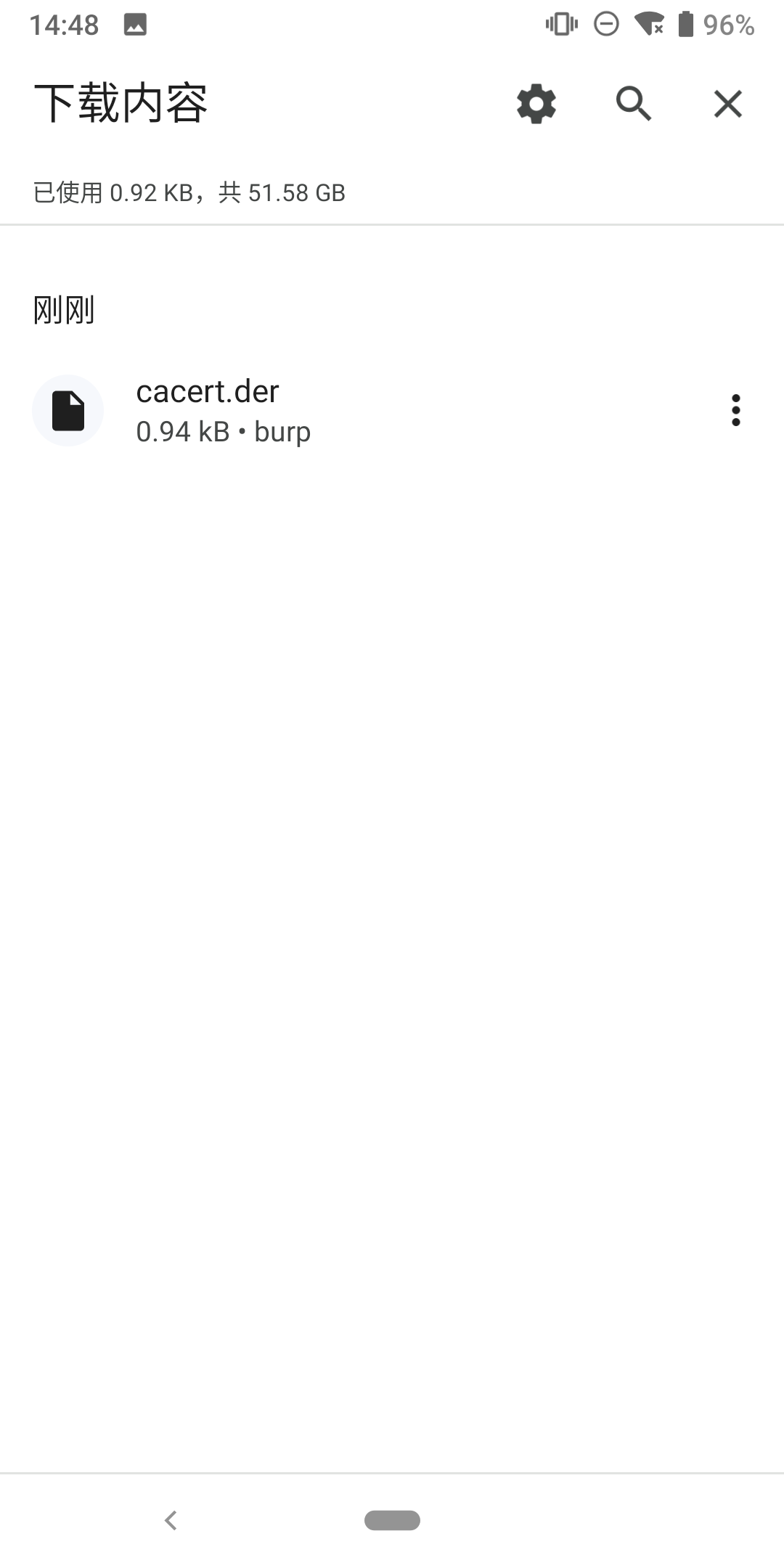
Task: Open downloads settings gear
Action: [x=536, y=104]
